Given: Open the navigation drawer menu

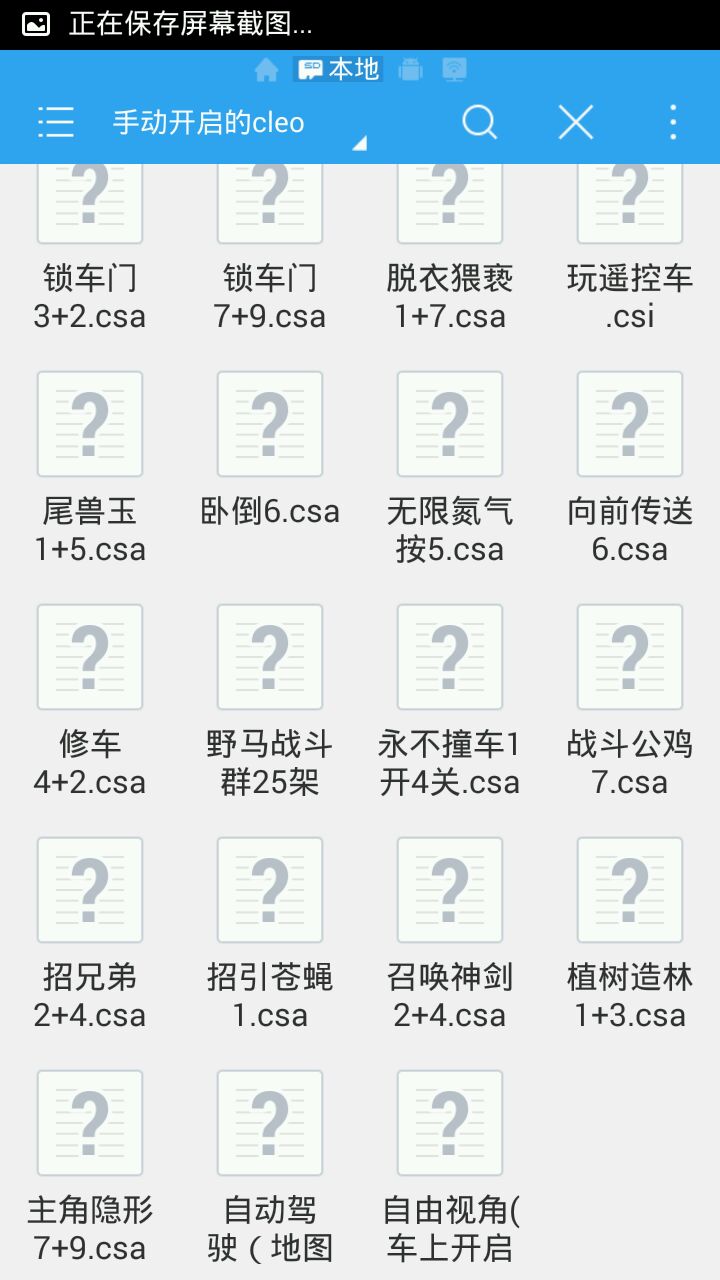Looking at the screenshot, I should 56,123.
